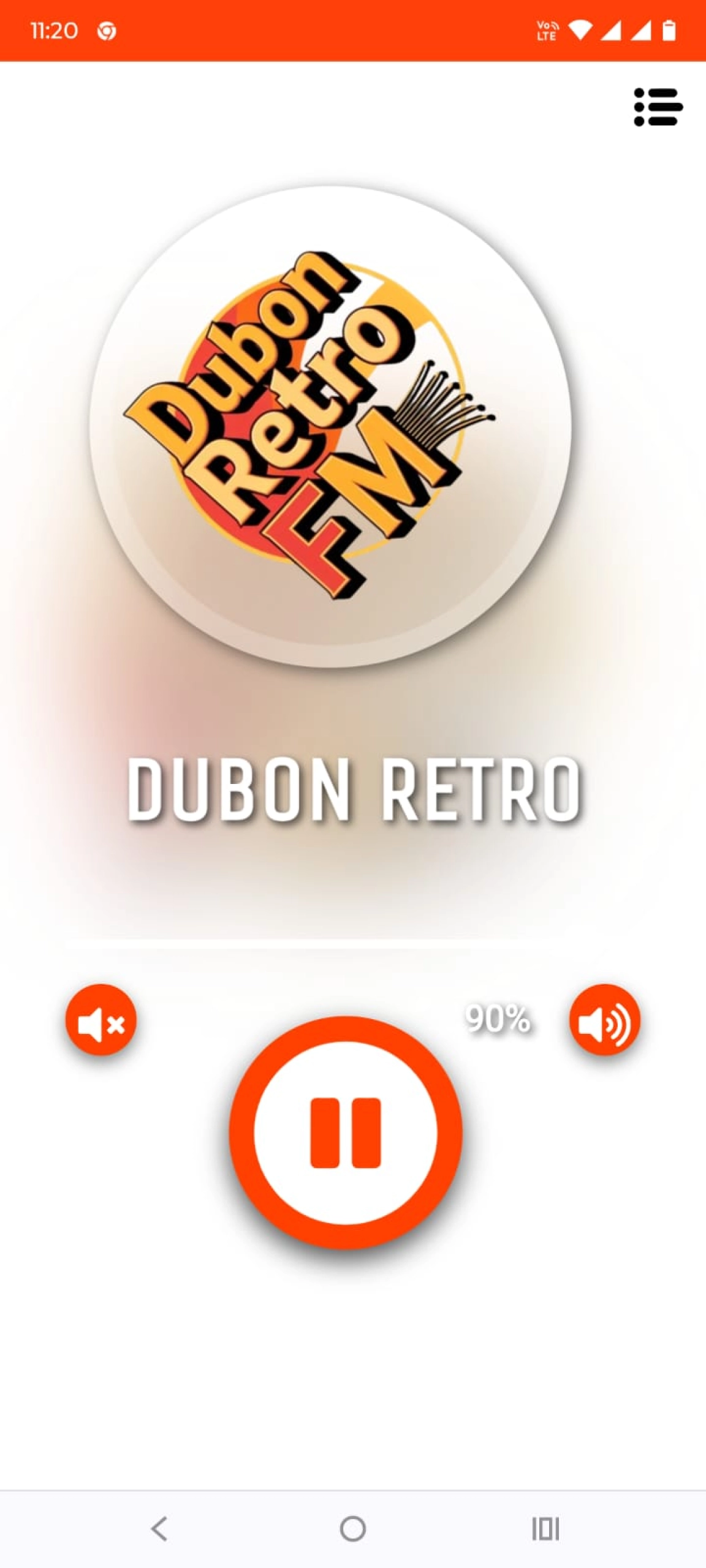The image size is (706, 1568).
Task: Pause the Dubon Retro radio stream
Action: pos(345,1133)
